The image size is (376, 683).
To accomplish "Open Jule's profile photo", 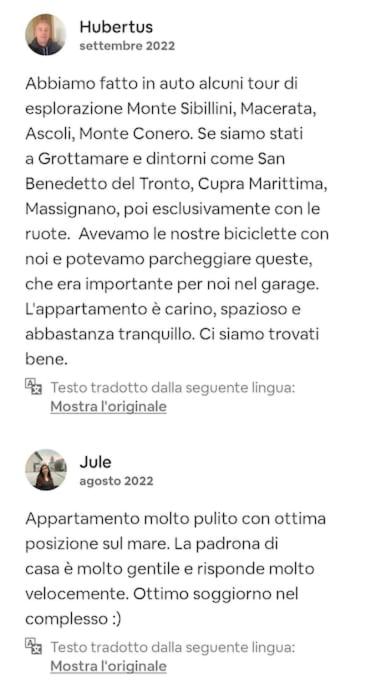I will tap(46, 470).
